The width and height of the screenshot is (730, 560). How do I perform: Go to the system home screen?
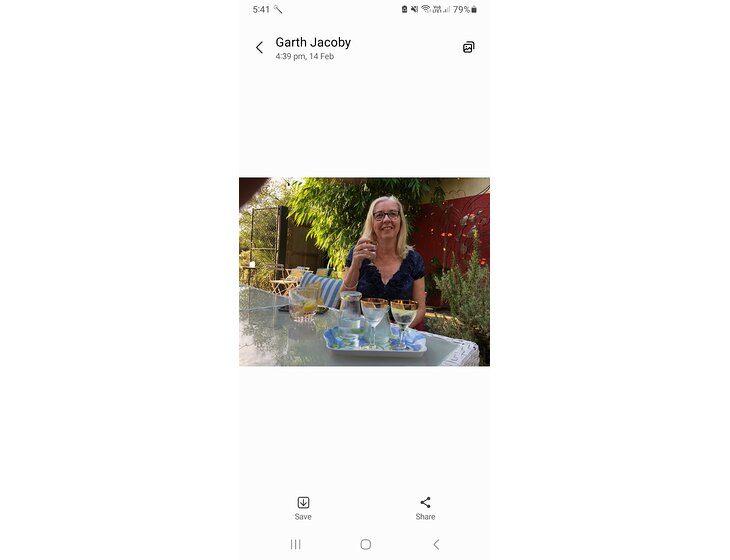(x=365, y=544)
